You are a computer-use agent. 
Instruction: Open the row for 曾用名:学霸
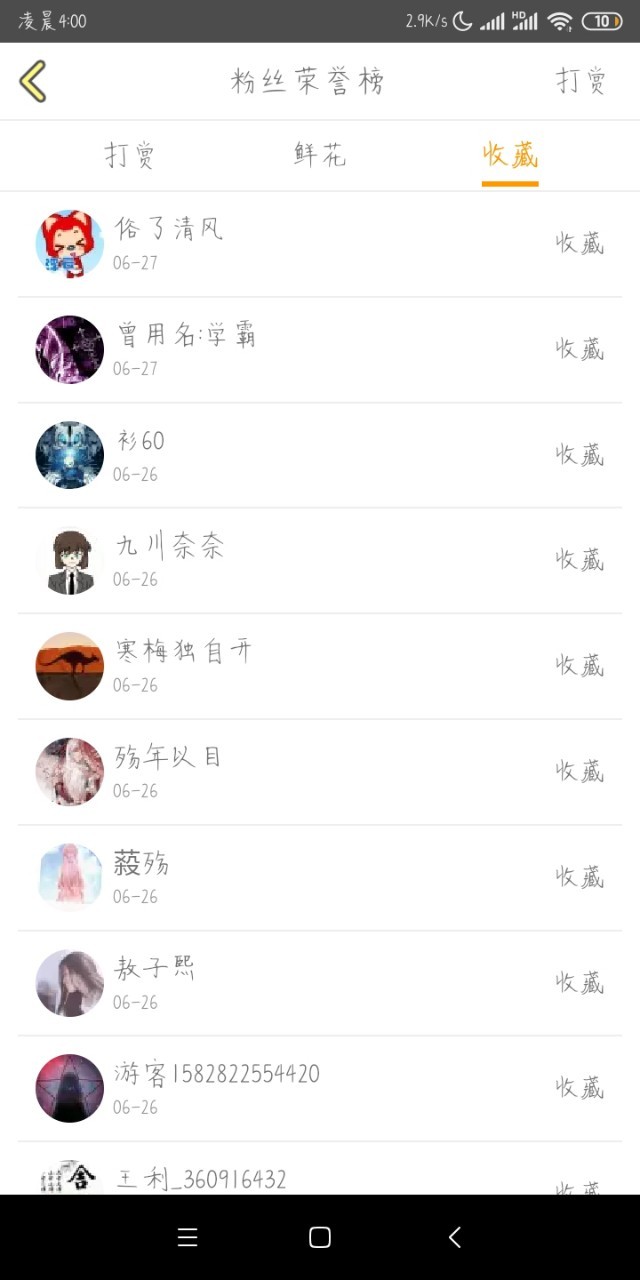click(320, 350)
